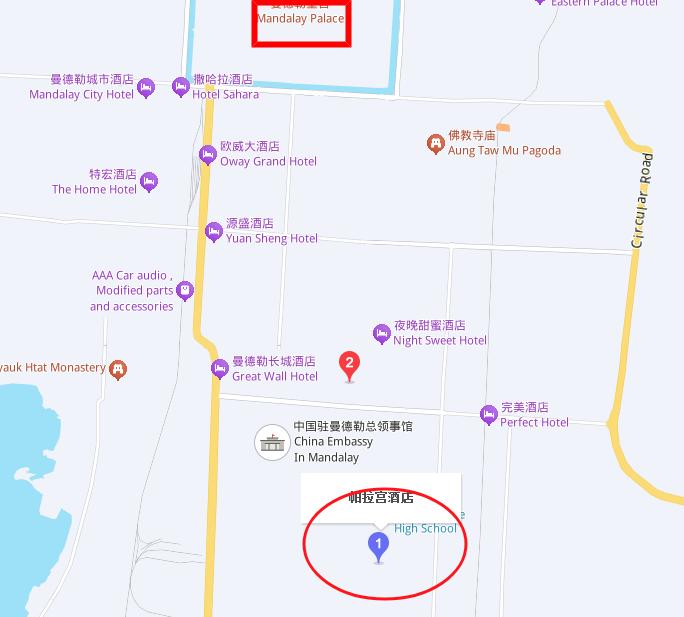684x617 pixels.
Task: Open The Home Hotel pin
Action: coord(149,181)
